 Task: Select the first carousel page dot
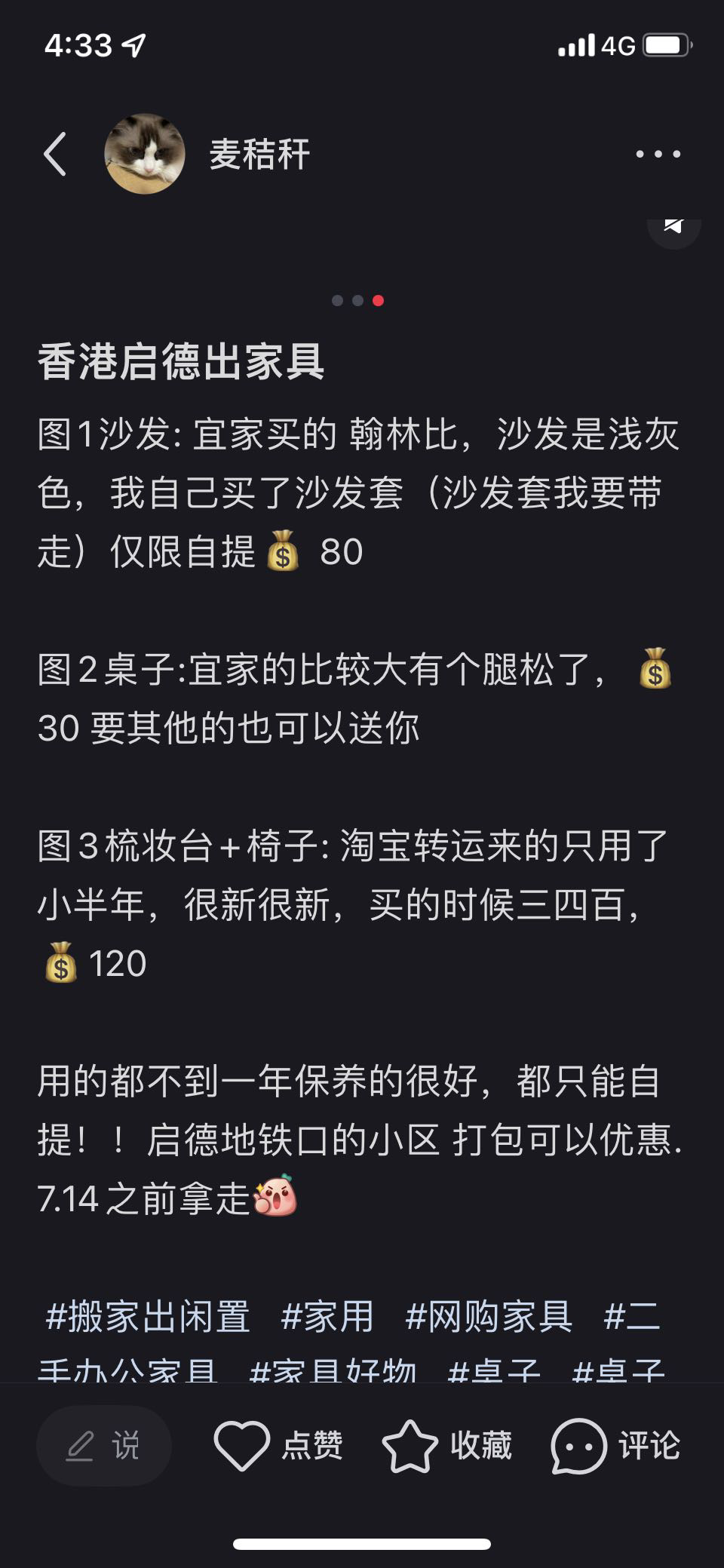(337, 300)
